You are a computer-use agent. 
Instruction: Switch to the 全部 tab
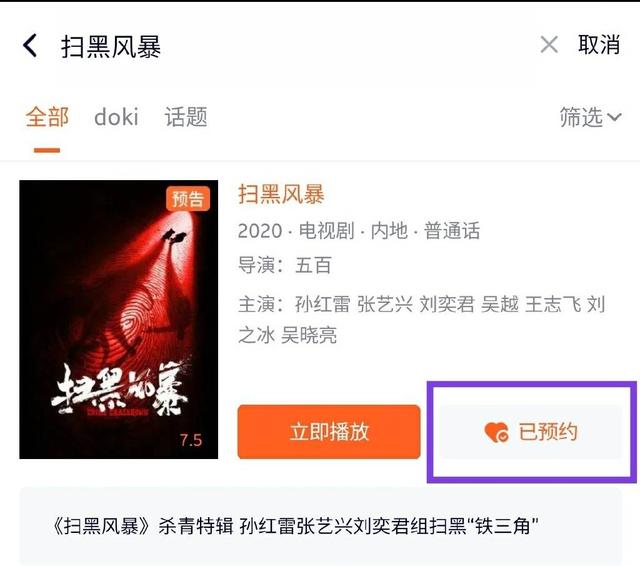[x=47, y=117]
